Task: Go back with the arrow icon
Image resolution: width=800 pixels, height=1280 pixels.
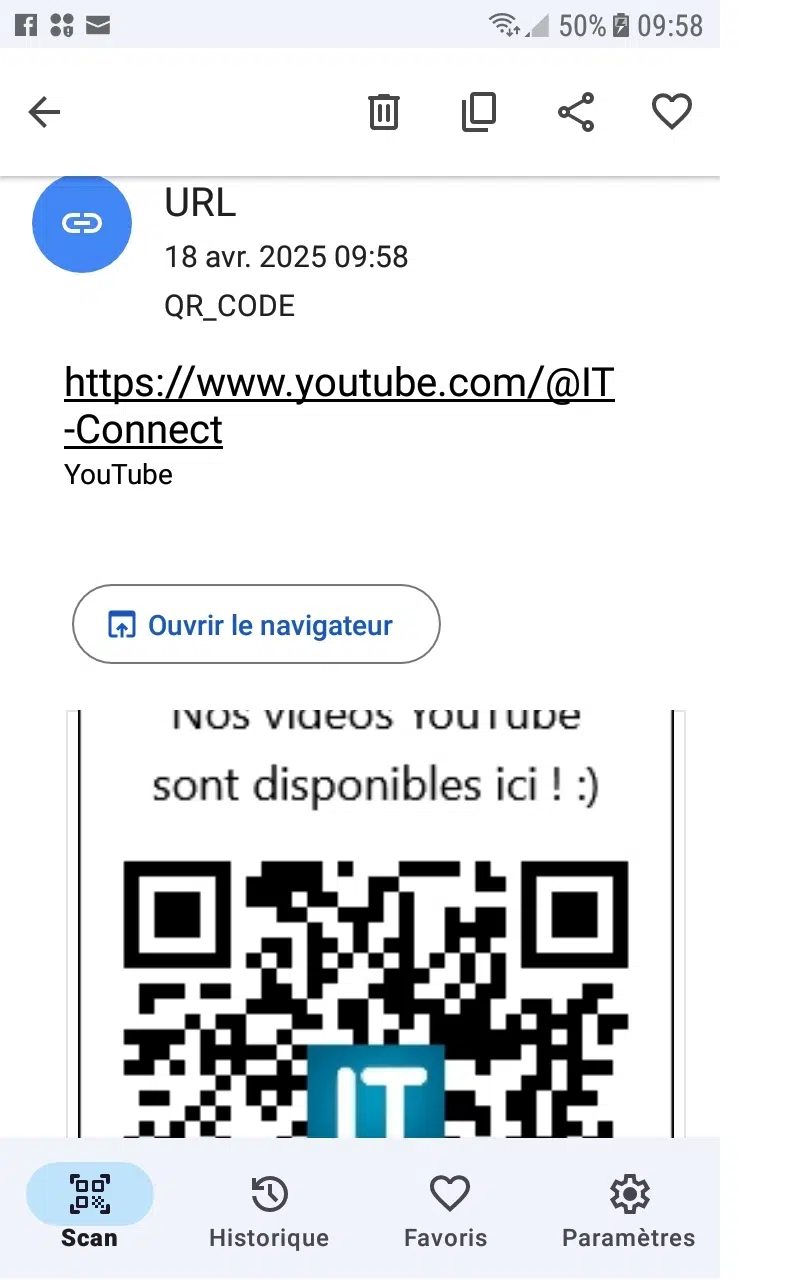Action: [45, 112]
